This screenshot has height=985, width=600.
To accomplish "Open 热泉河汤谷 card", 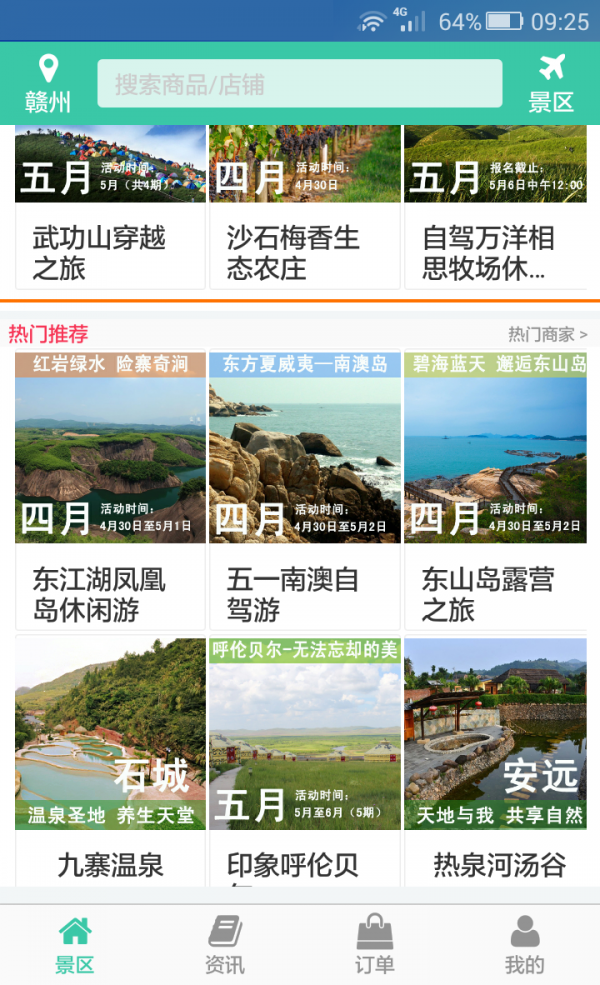I will tap(496, 763).
